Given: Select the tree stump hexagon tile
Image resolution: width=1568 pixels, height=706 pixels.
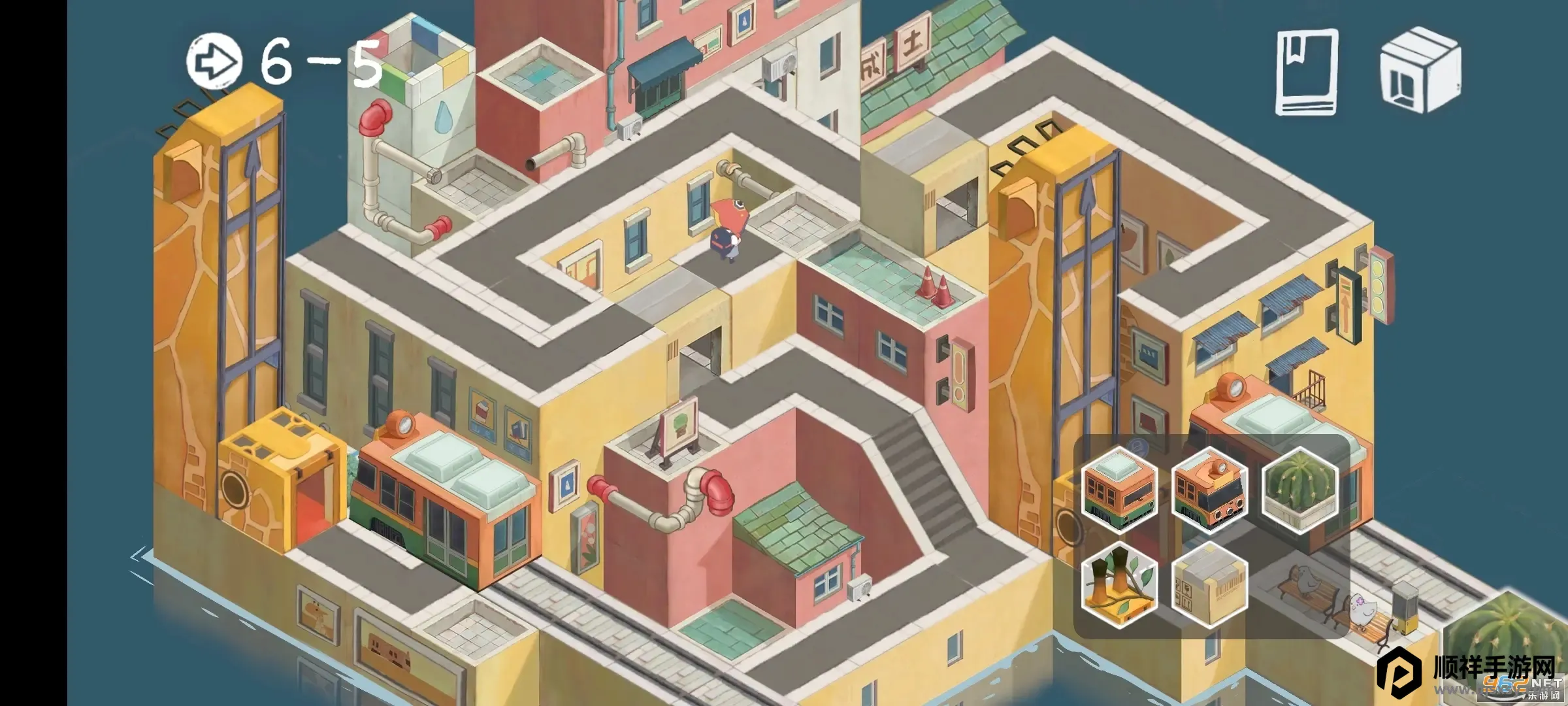Looking at the screenshot, I should tap(1119, 584).
